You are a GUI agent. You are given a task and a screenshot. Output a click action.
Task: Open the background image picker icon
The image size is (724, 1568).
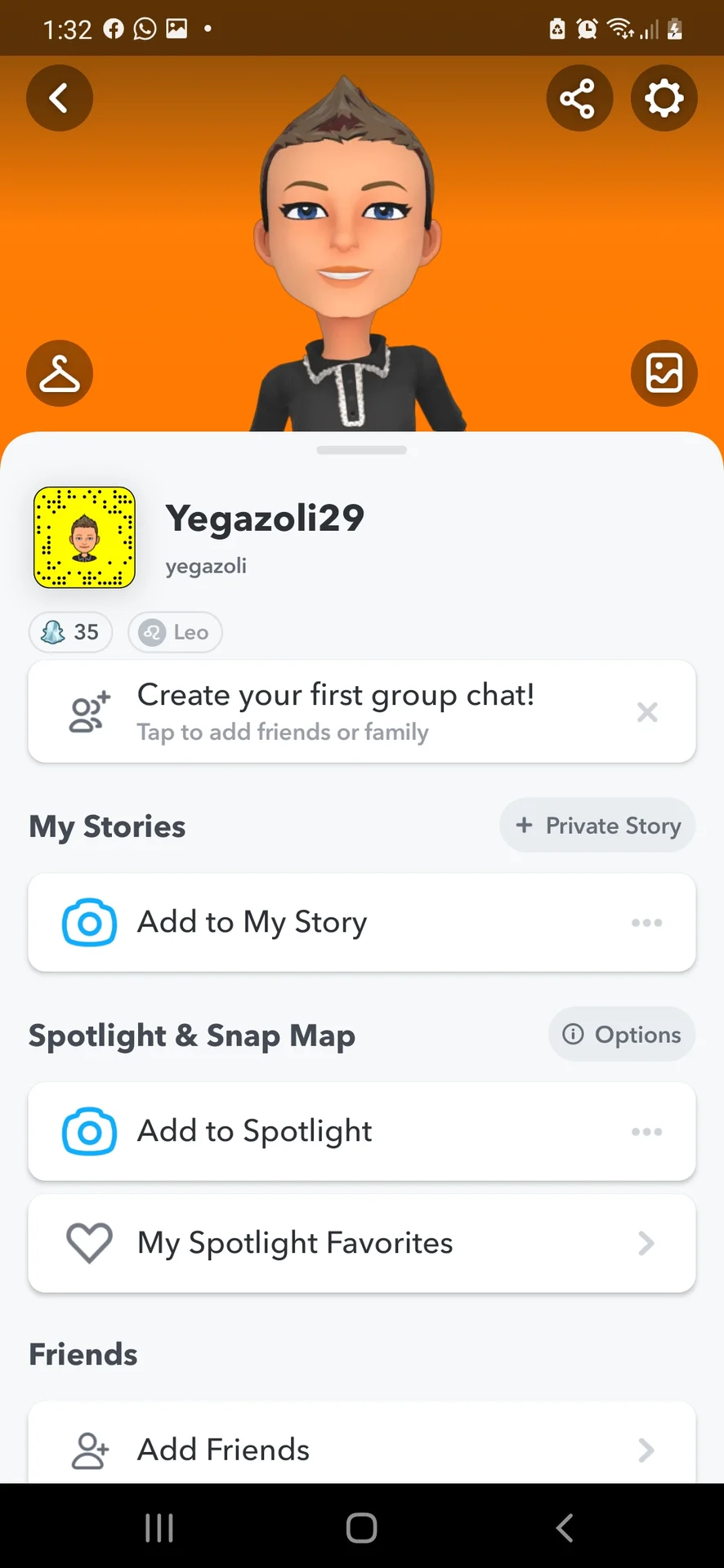pyautogui.click(x=664, y=374)
